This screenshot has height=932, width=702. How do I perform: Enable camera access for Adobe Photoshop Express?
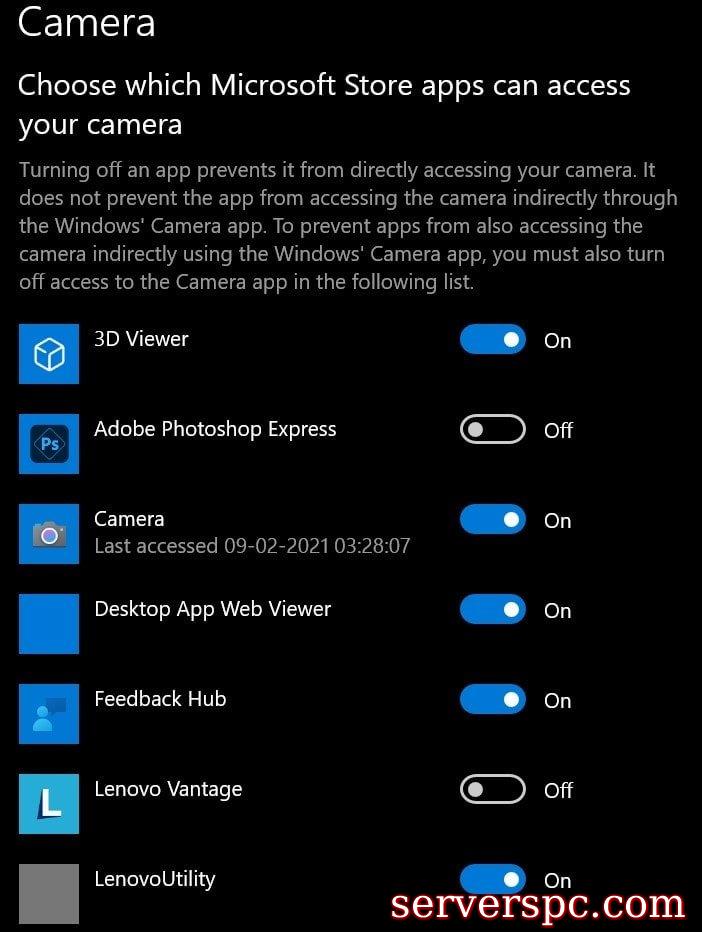point(492,430)
